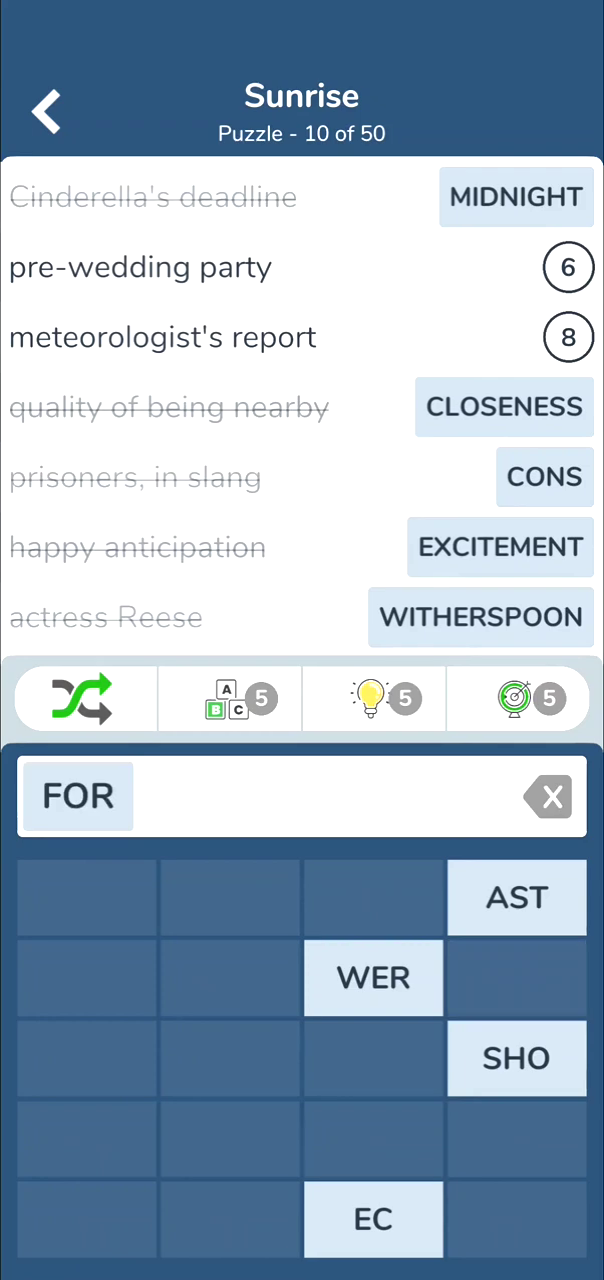Select the meteorologist's report clue

pos(162,338)
